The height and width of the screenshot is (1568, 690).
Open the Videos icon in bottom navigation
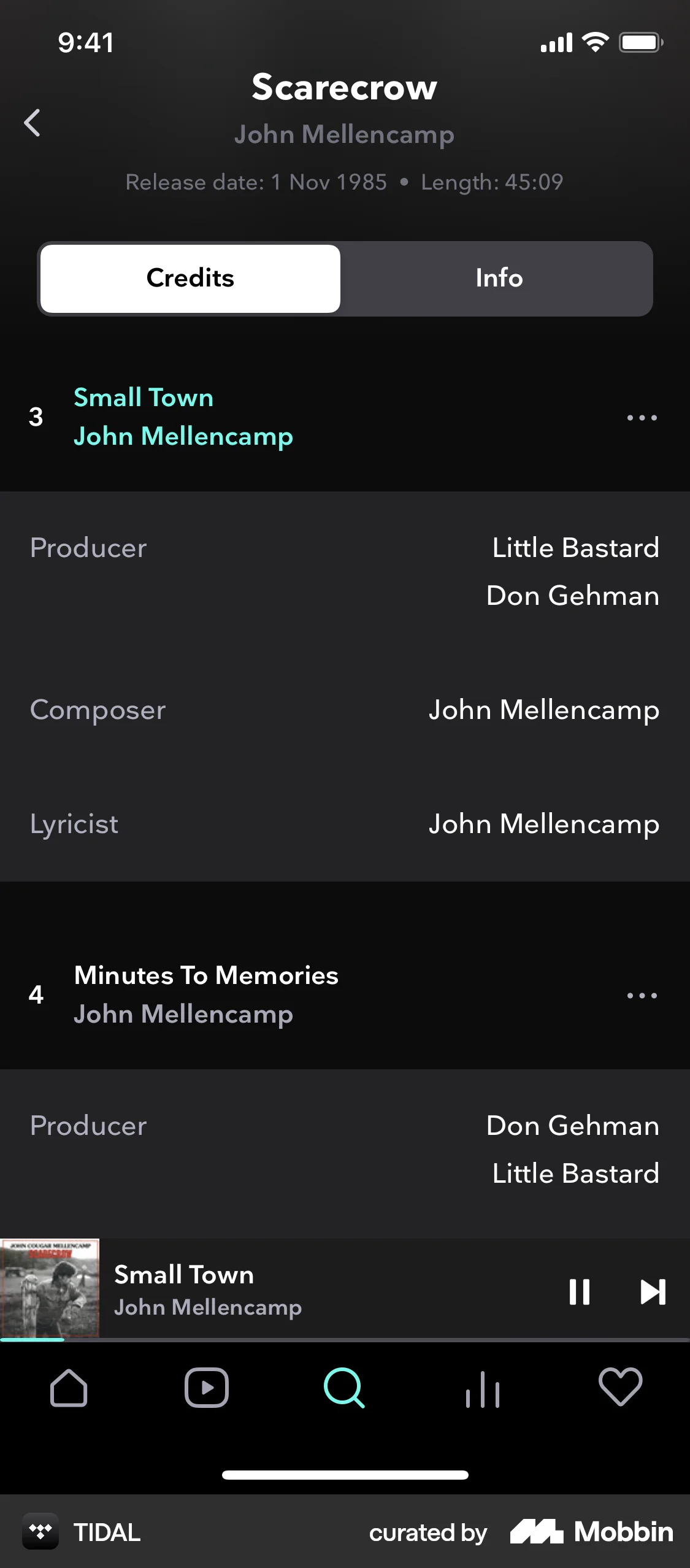pos(207,1388)
